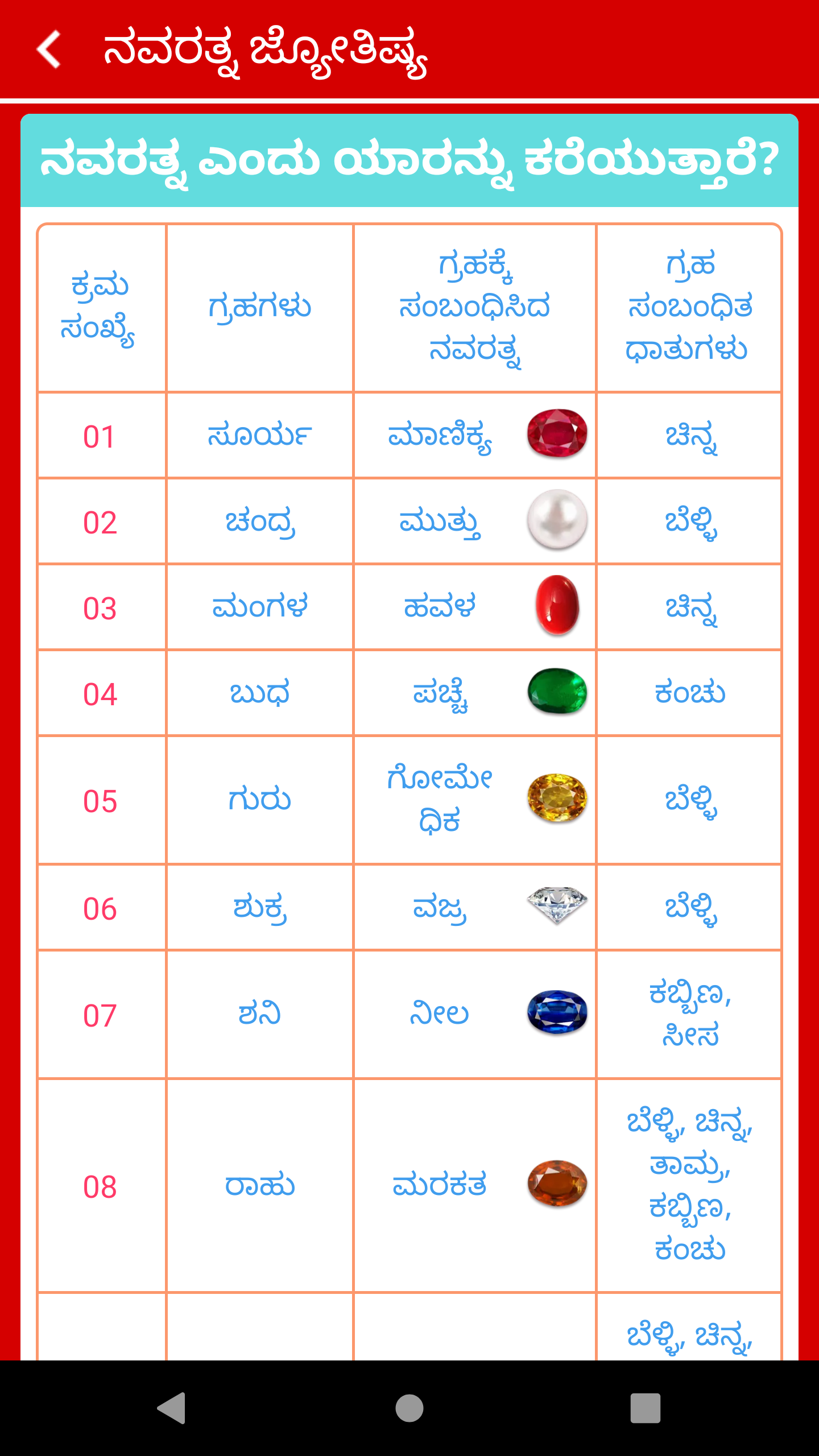Go back using the header arrow
The width and height of the screenshot is (819, 1456).
(x=49, y=49)
